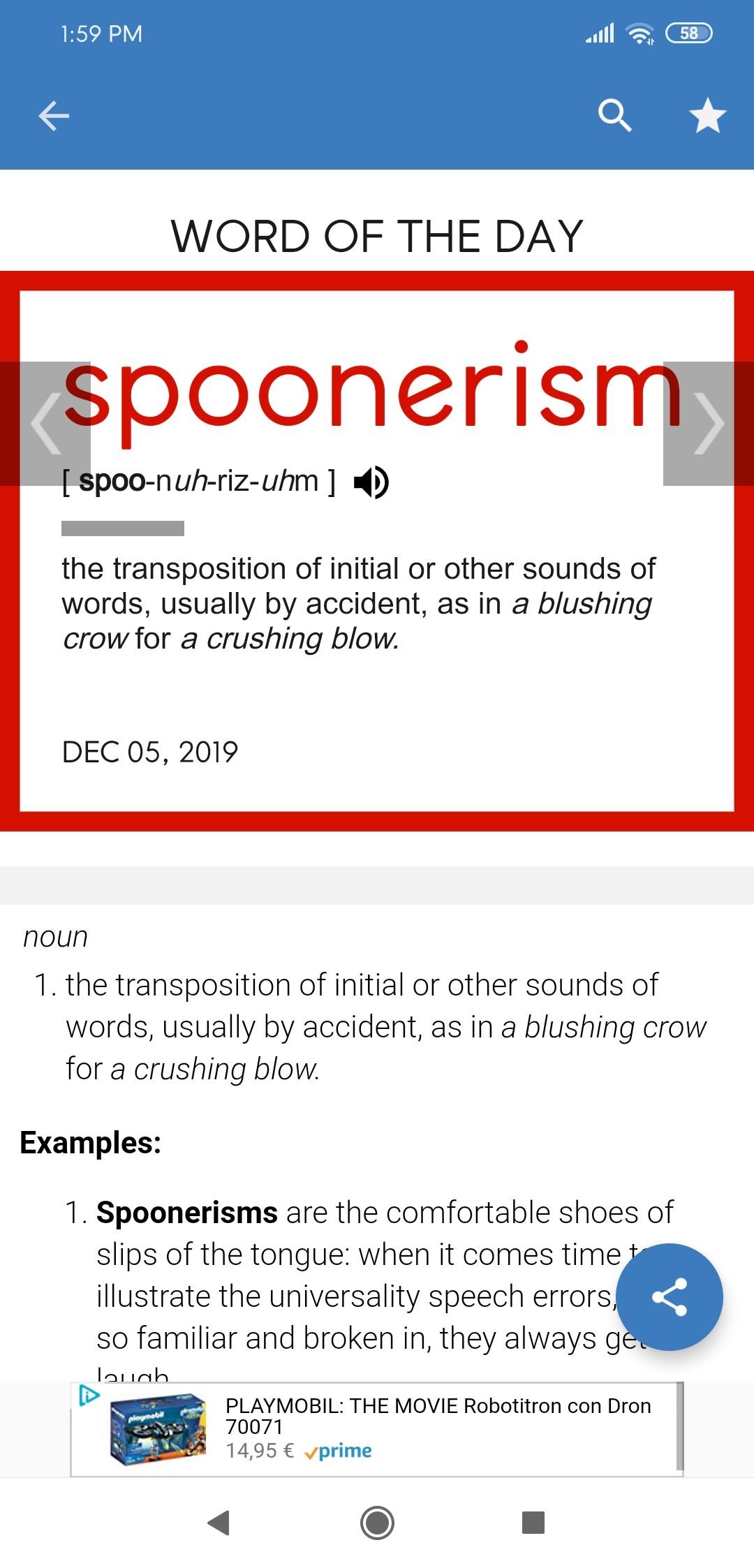Open the recent apps view
Image resolution: width=754 pixels, height=1568 pixels.
533,1523
